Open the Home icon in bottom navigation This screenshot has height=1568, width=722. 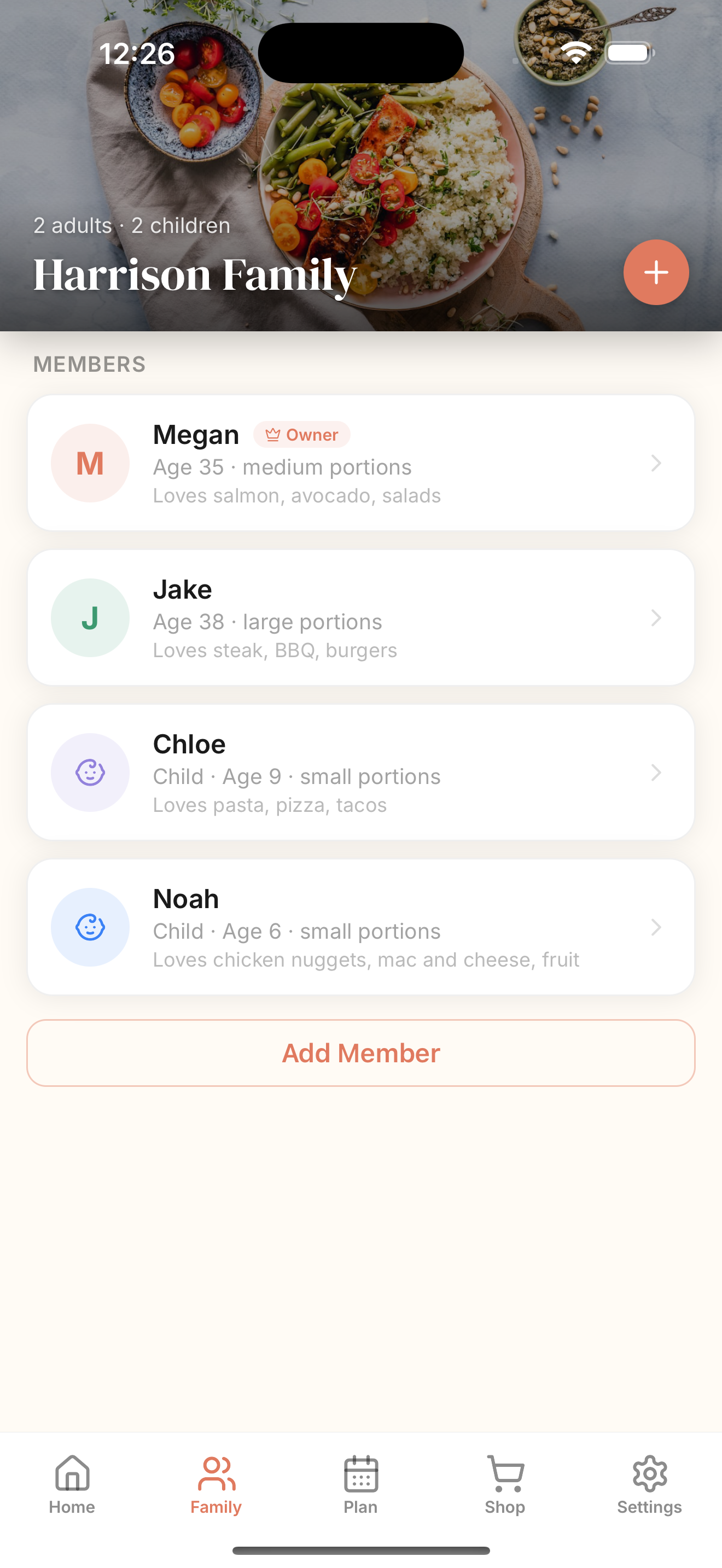72,1477
